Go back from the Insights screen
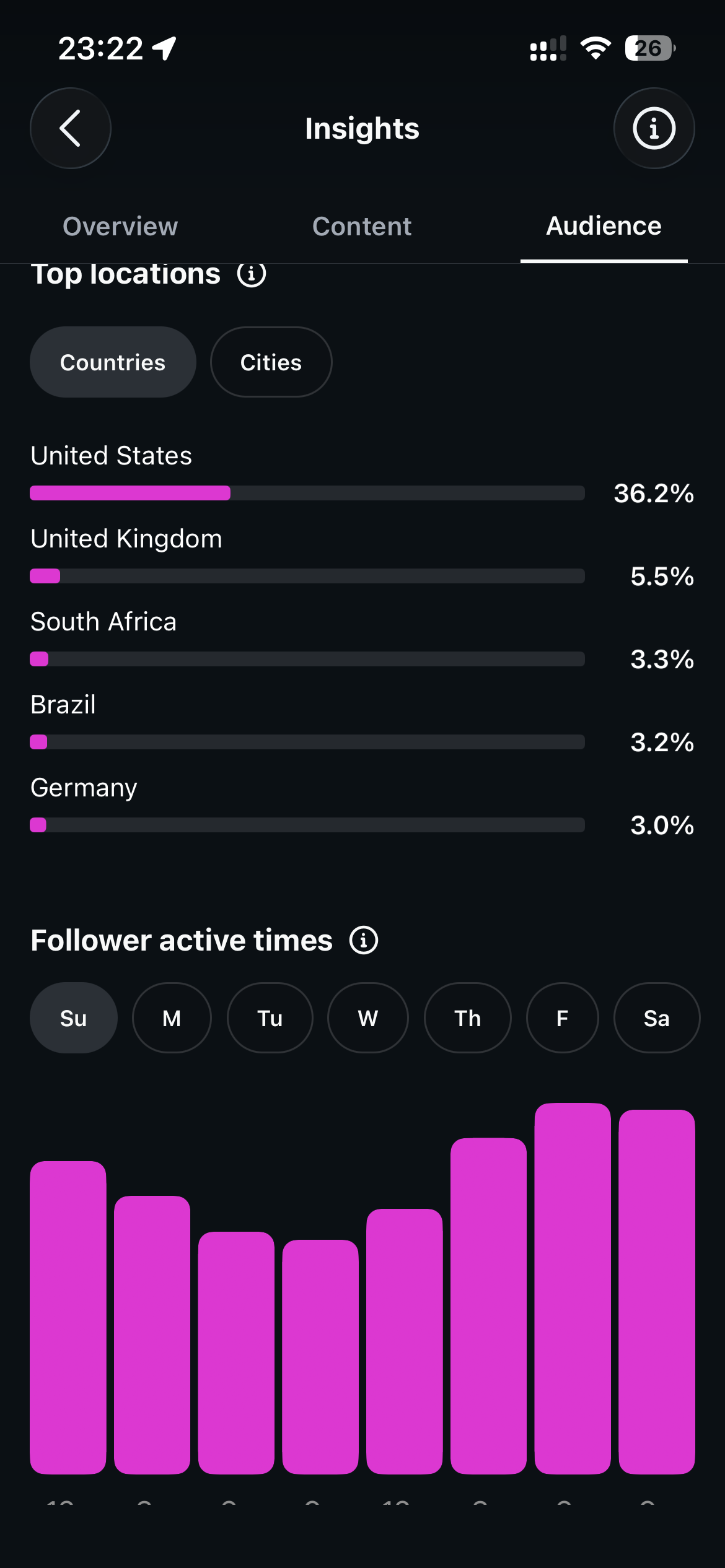Screen dimensions: 725x1568 pyautogui.click(x=71, y=128)
